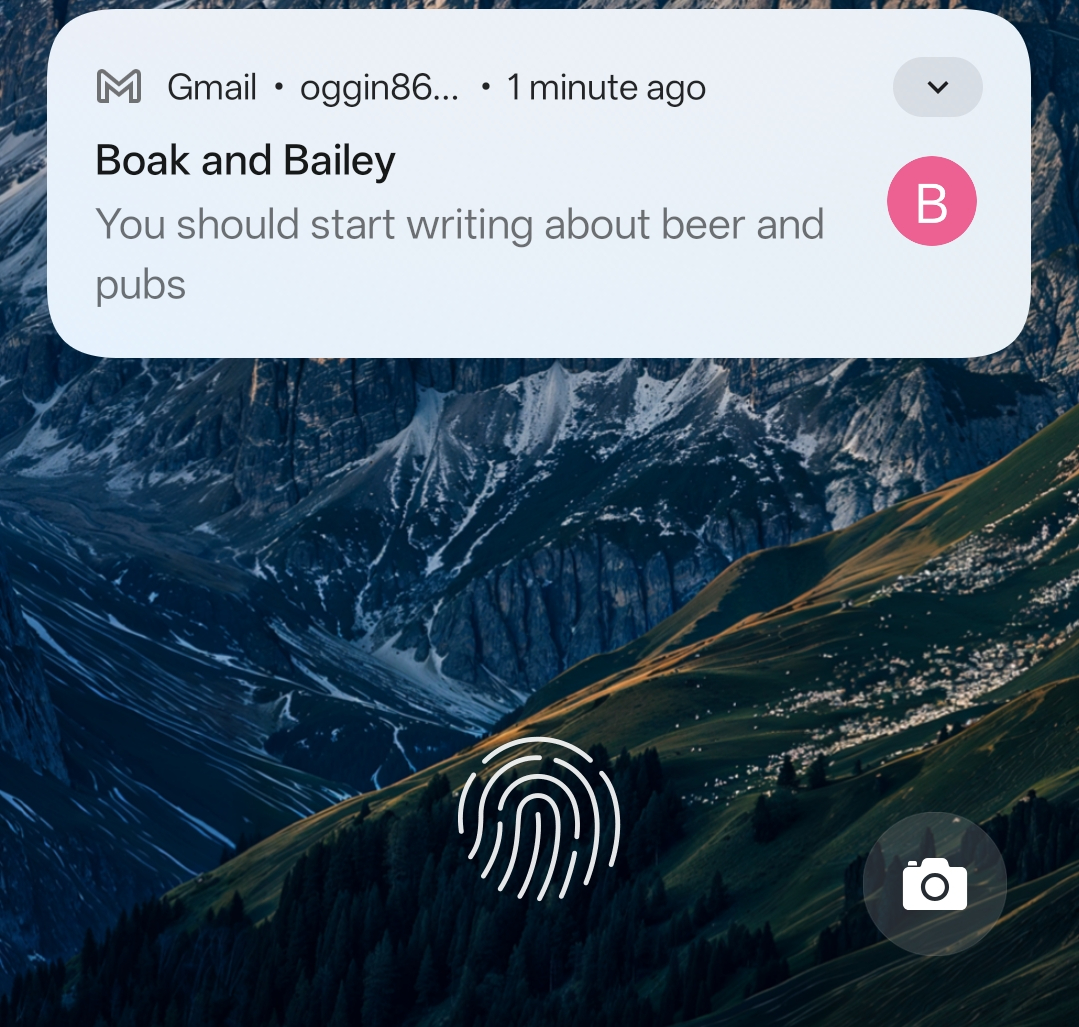Expand the Gmail notification with the chevron
The width and height of the screenshot is (1079, 1027).
tap(937, 87)
